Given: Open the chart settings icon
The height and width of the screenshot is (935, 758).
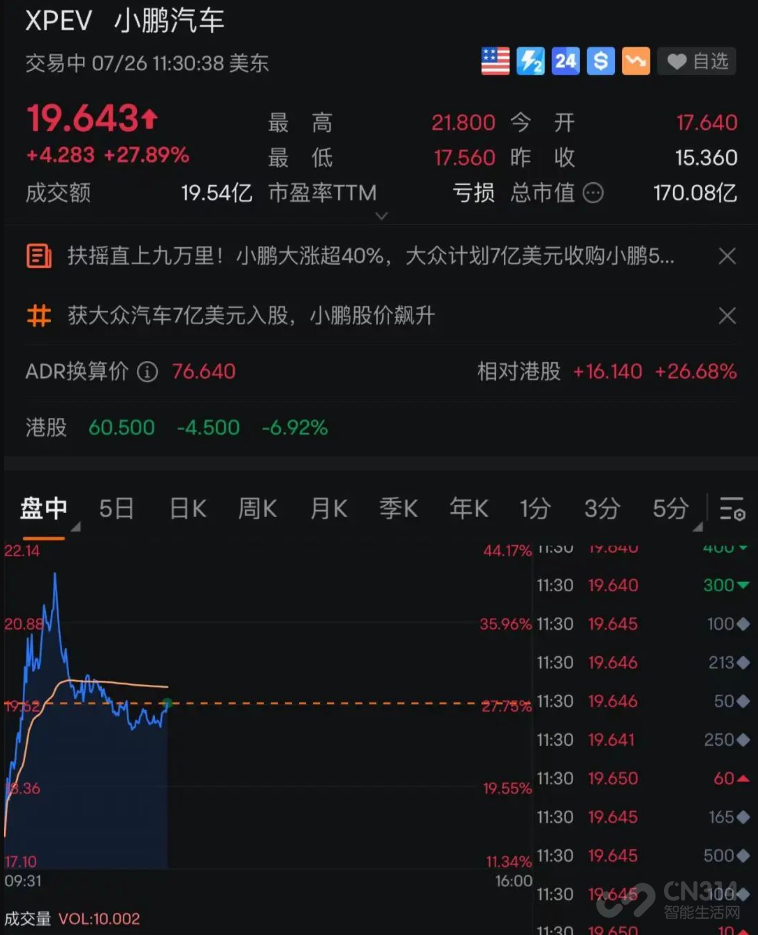Looking at the screenshot, I should pyautogui.click(x=733, y=509).
